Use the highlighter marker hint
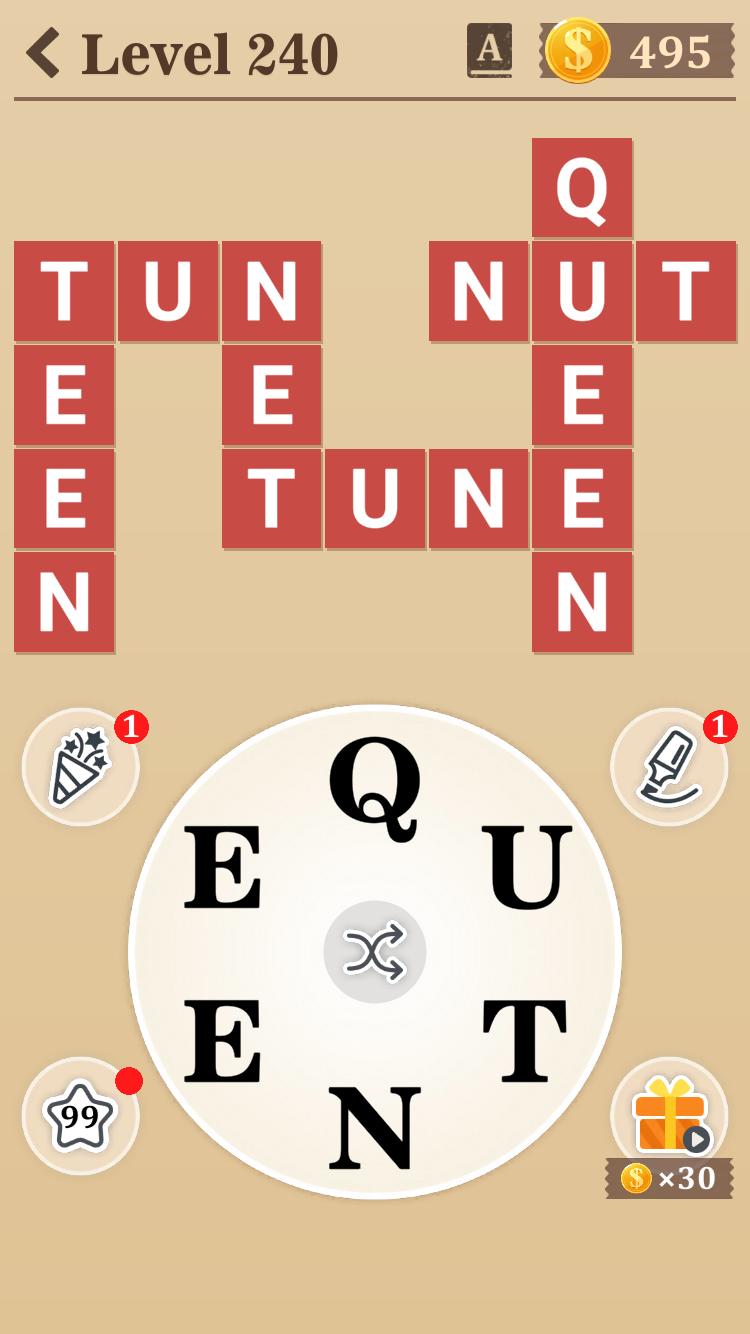This screenshot has height=1334, width=750. 669,767
